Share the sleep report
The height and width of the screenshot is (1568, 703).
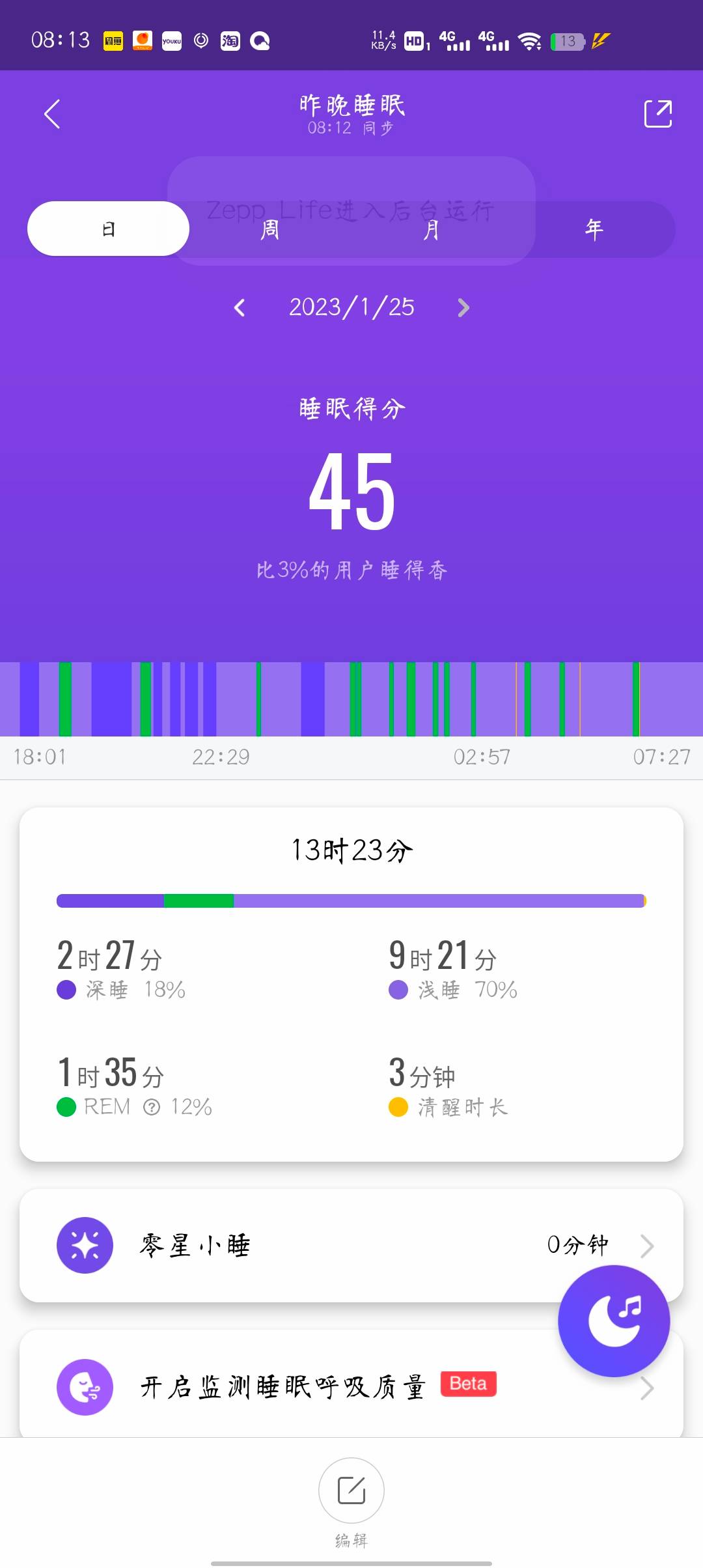pyautogui.click(x=657, y=114)
